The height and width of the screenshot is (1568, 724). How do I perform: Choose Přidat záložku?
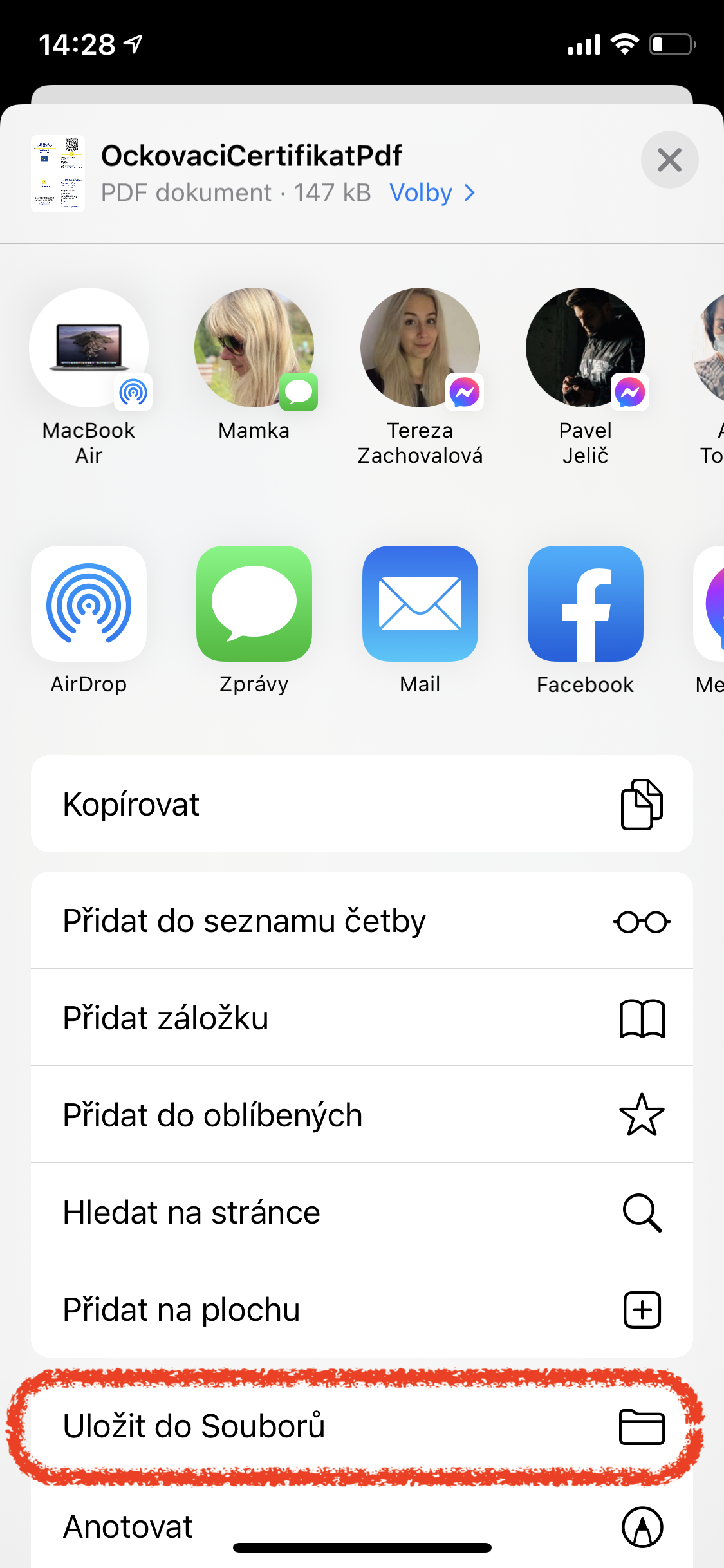point(362,1018)
